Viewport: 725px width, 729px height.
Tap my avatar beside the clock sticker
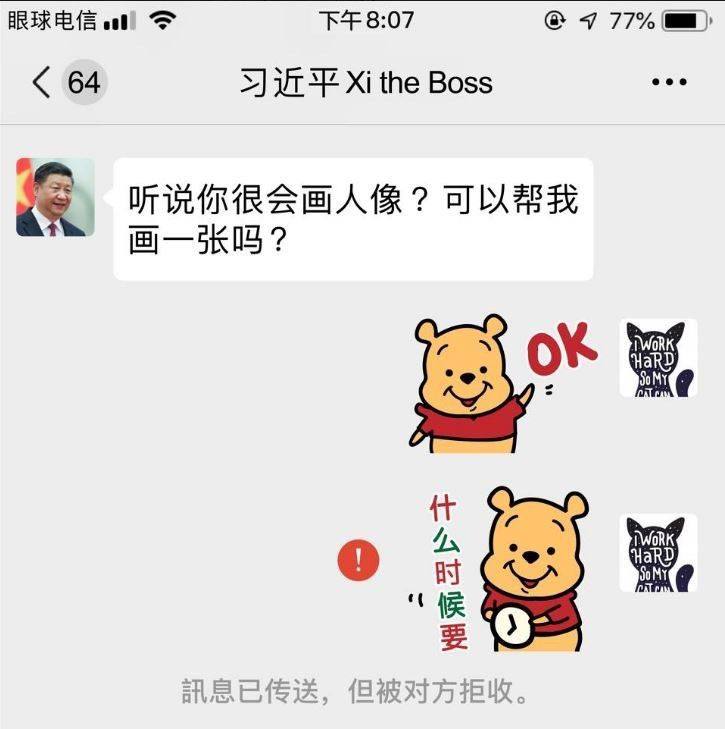coord(658,553)
